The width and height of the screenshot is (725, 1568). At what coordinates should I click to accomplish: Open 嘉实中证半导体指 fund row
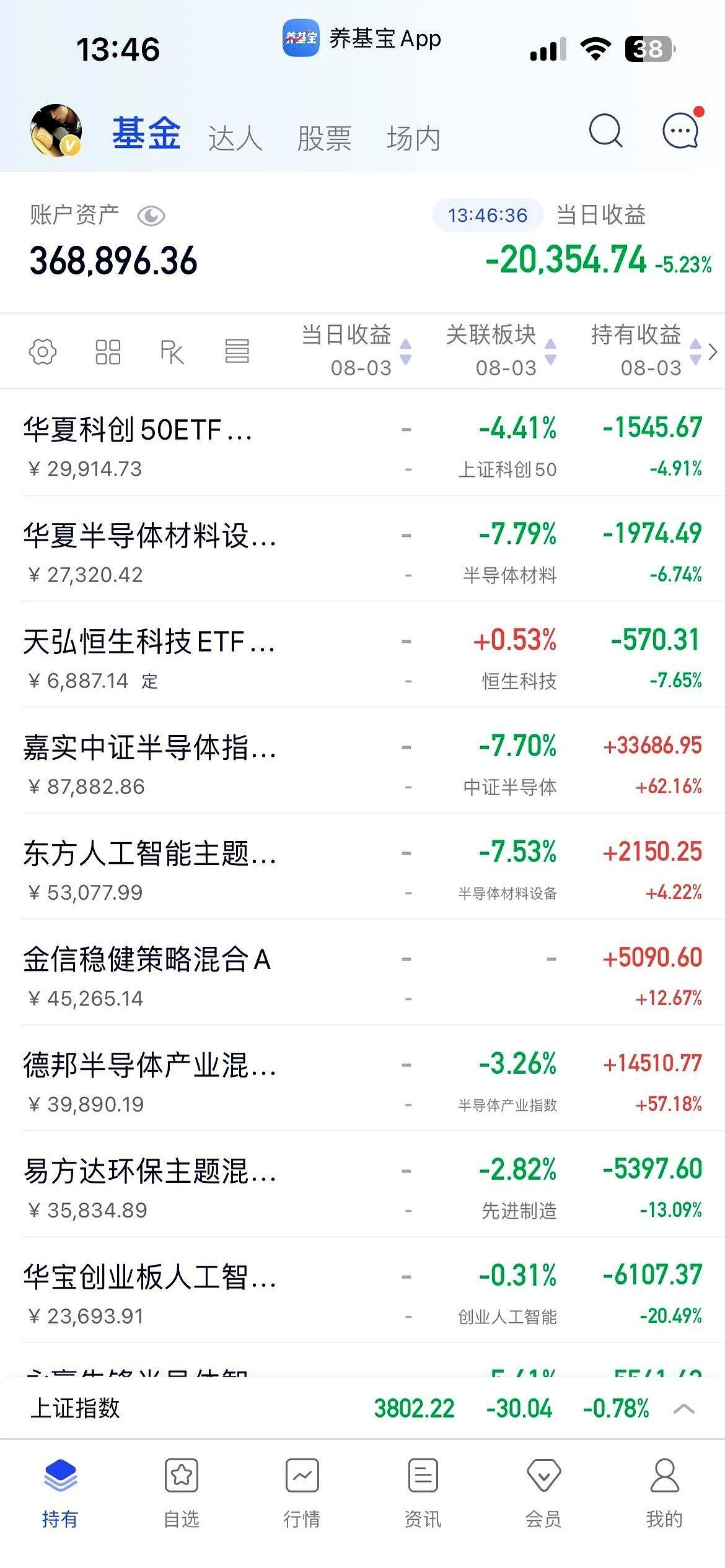pos(362,760)
